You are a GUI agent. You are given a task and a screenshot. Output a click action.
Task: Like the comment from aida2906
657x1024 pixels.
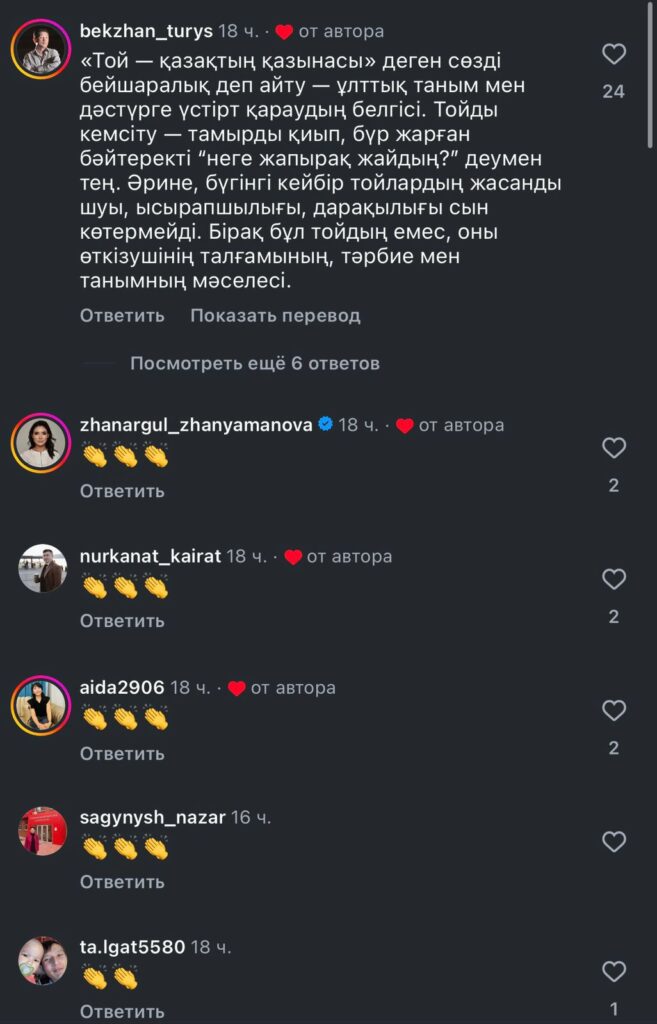pos(613,711)
